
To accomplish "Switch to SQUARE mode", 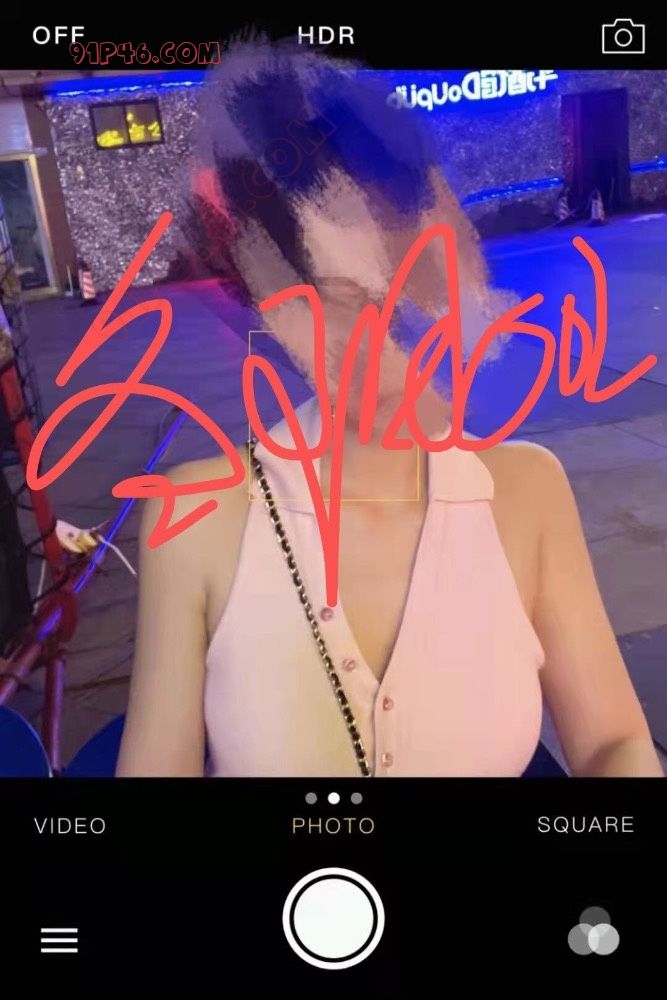I will [585, 825].
